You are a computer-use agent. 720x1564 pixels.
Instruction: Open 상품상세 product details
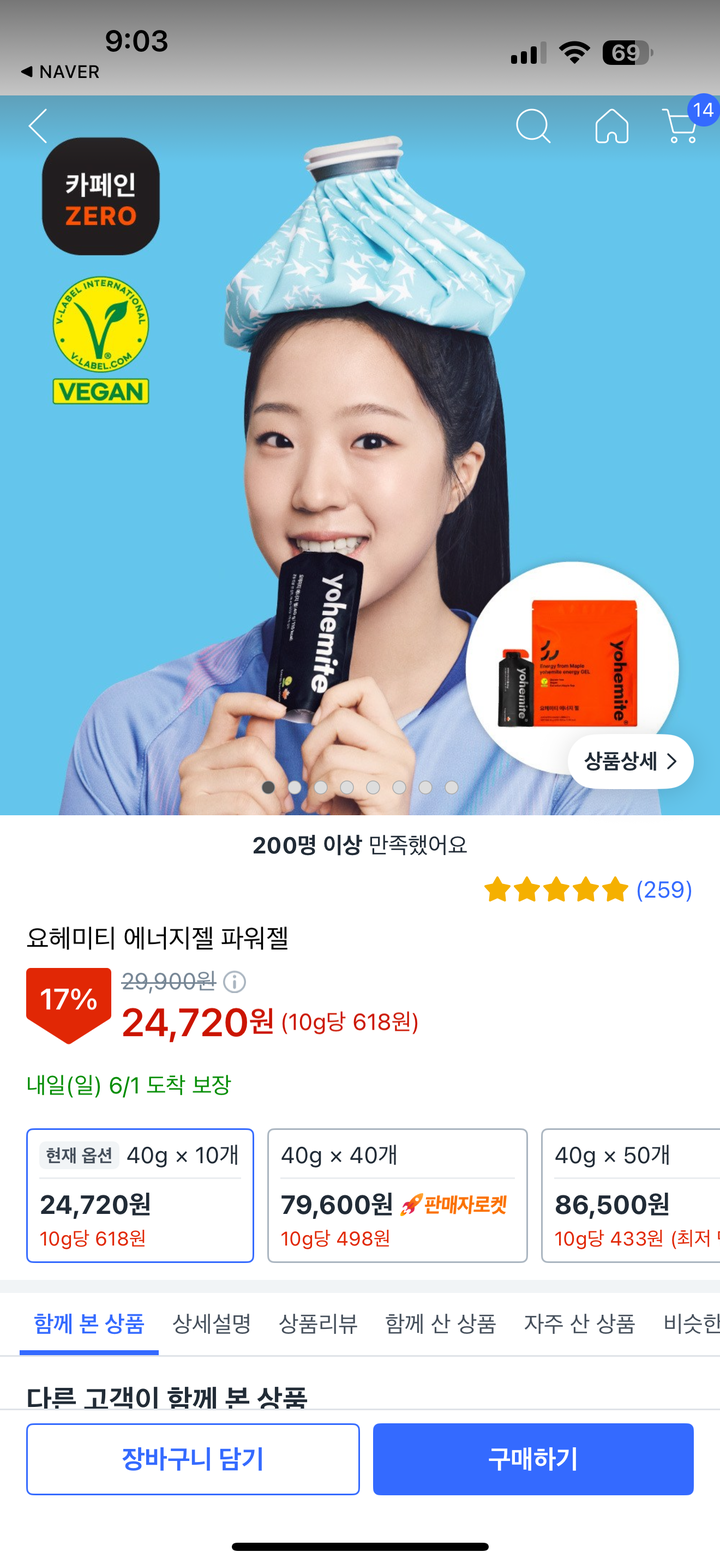pos(630,761)
